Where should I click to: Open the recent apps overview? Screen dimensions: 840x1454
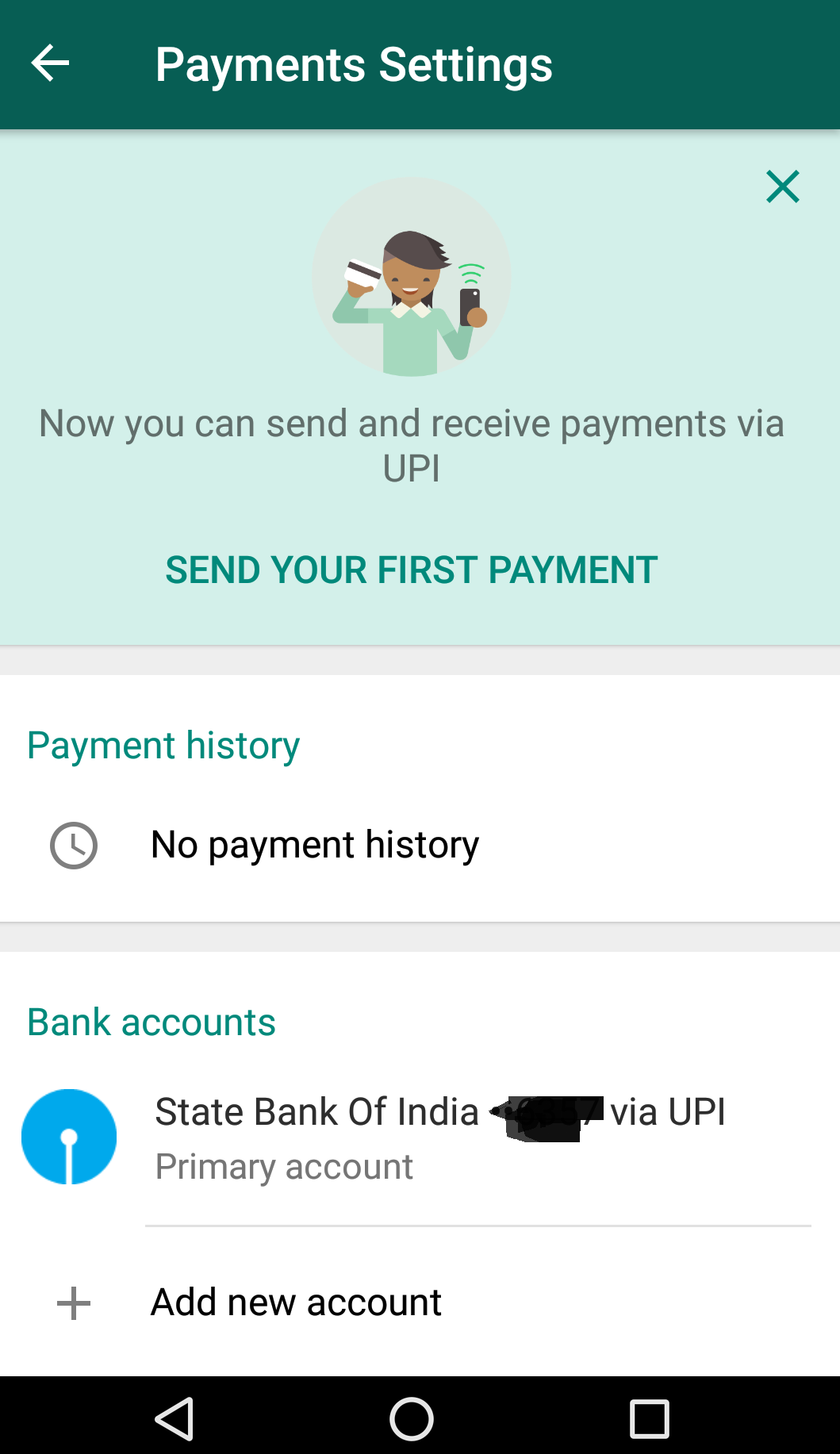tap(650, 1418)
